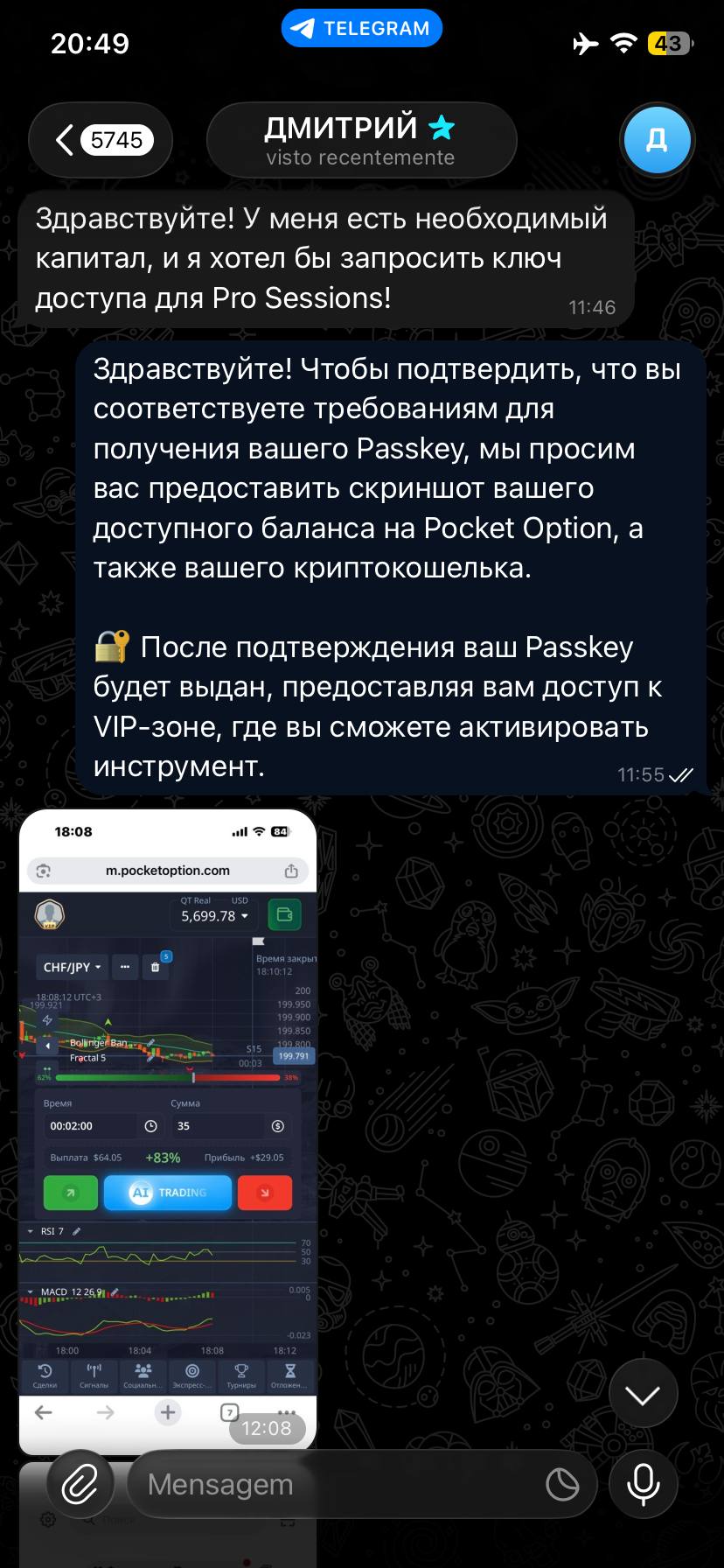The height and width of the screenshot is (1568, 724).
Task: Tap the Д avatar picture
Action: point(657,140)
